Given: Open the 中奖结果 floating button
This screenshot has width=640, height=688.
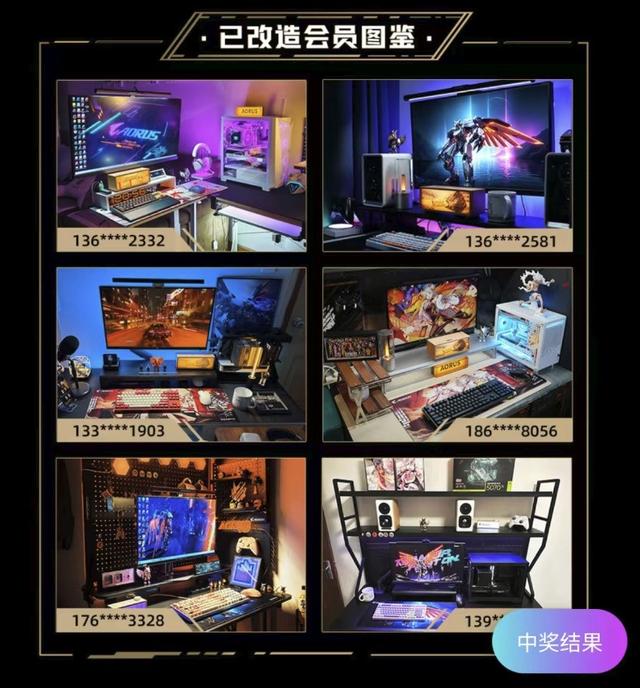Looking at the screenshot, I should pyautogui.click(x=559, y=641).
